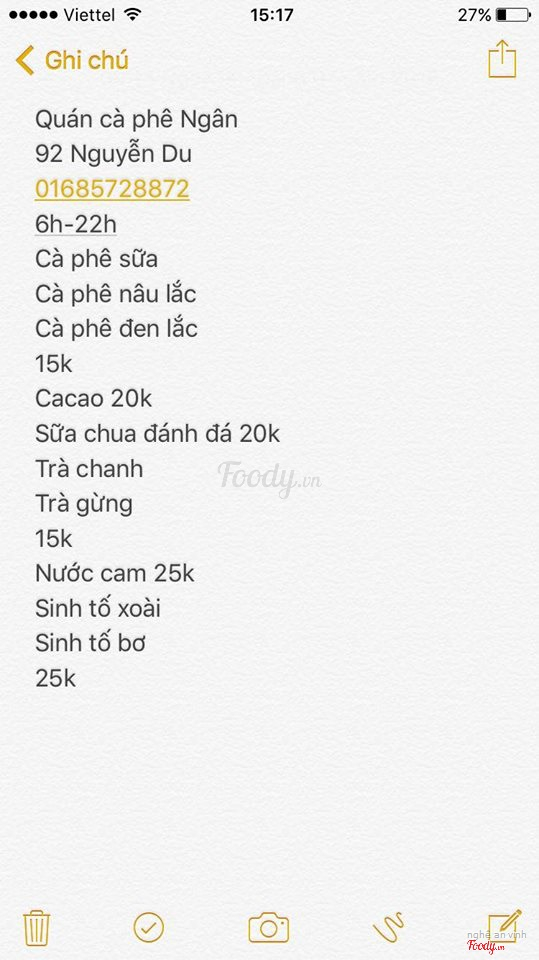Image resolution: width=539 pixels, height=960 pixels.
Task: Share this note
Action: [502, 59]
